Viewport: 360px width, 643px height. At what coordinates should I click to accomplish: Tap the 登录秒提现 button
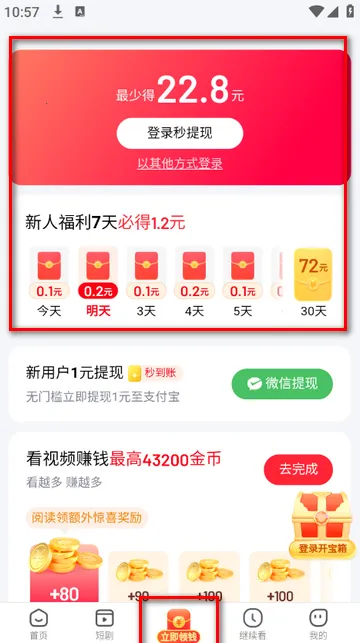coord(180,133)
